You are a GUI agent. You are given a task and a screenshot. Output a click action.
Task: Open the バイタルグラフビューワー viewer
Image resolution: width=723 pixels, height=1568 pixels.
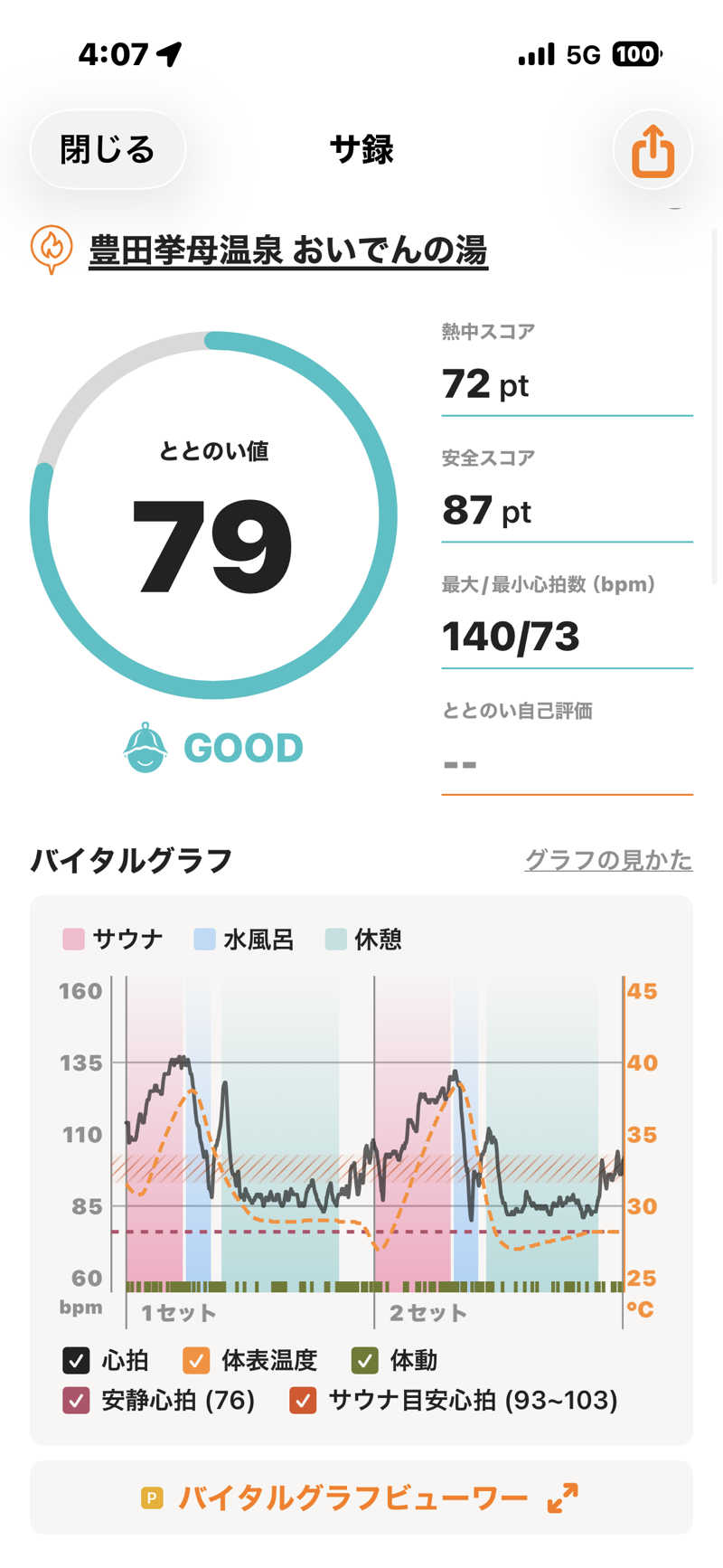point(361,1497)
